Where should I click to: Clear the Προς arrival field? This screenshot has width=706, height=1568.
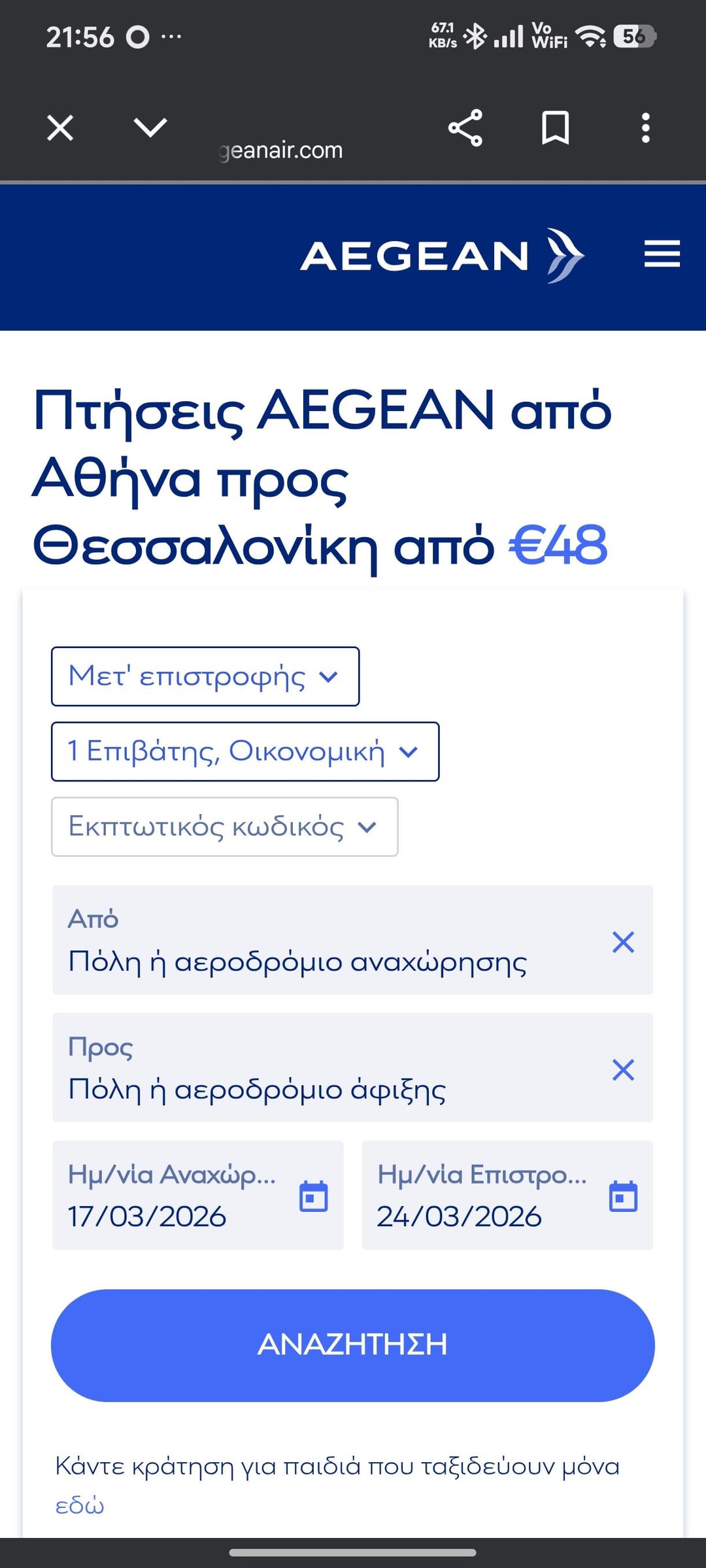[623, 1070]
